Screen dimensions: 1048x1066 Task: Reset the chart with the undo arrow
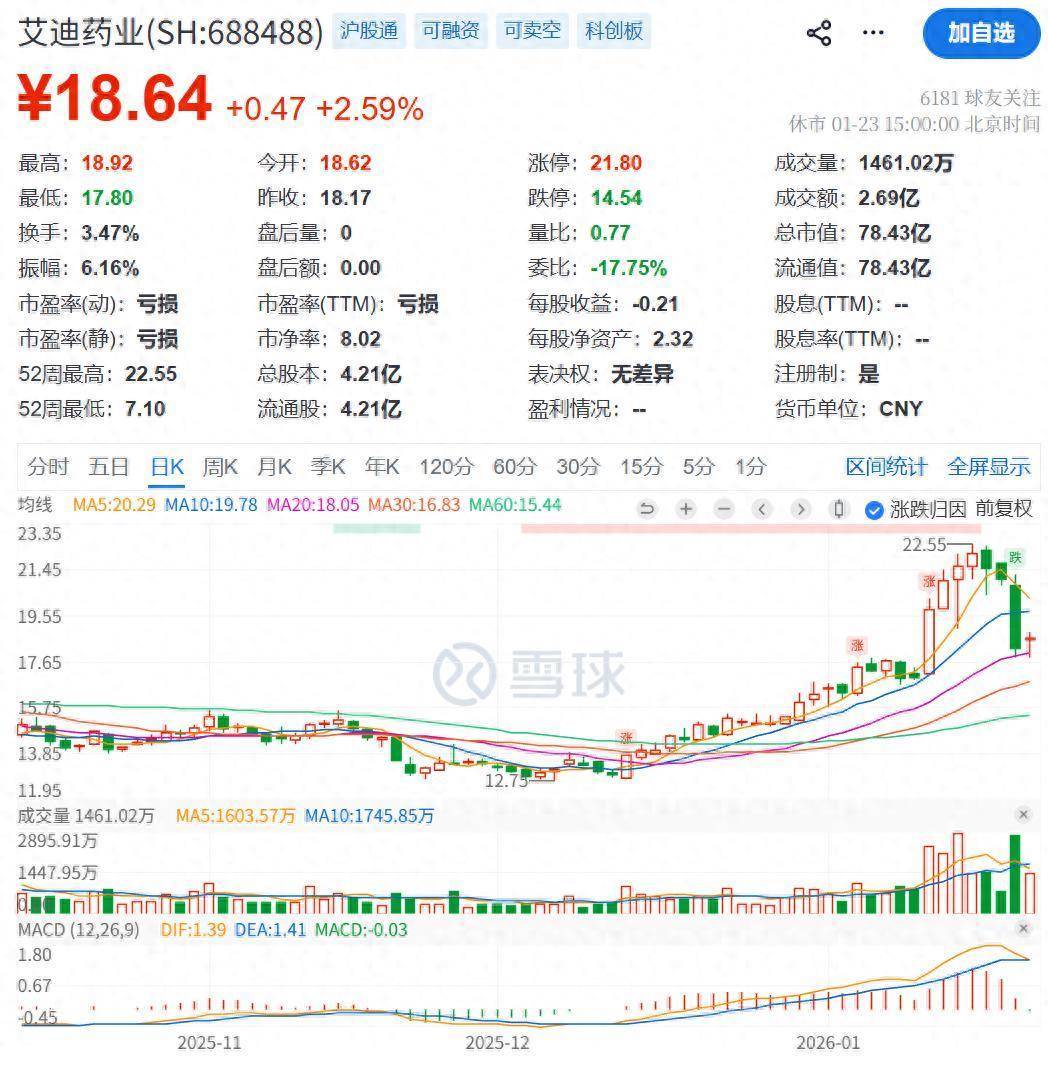coord(647,509)
